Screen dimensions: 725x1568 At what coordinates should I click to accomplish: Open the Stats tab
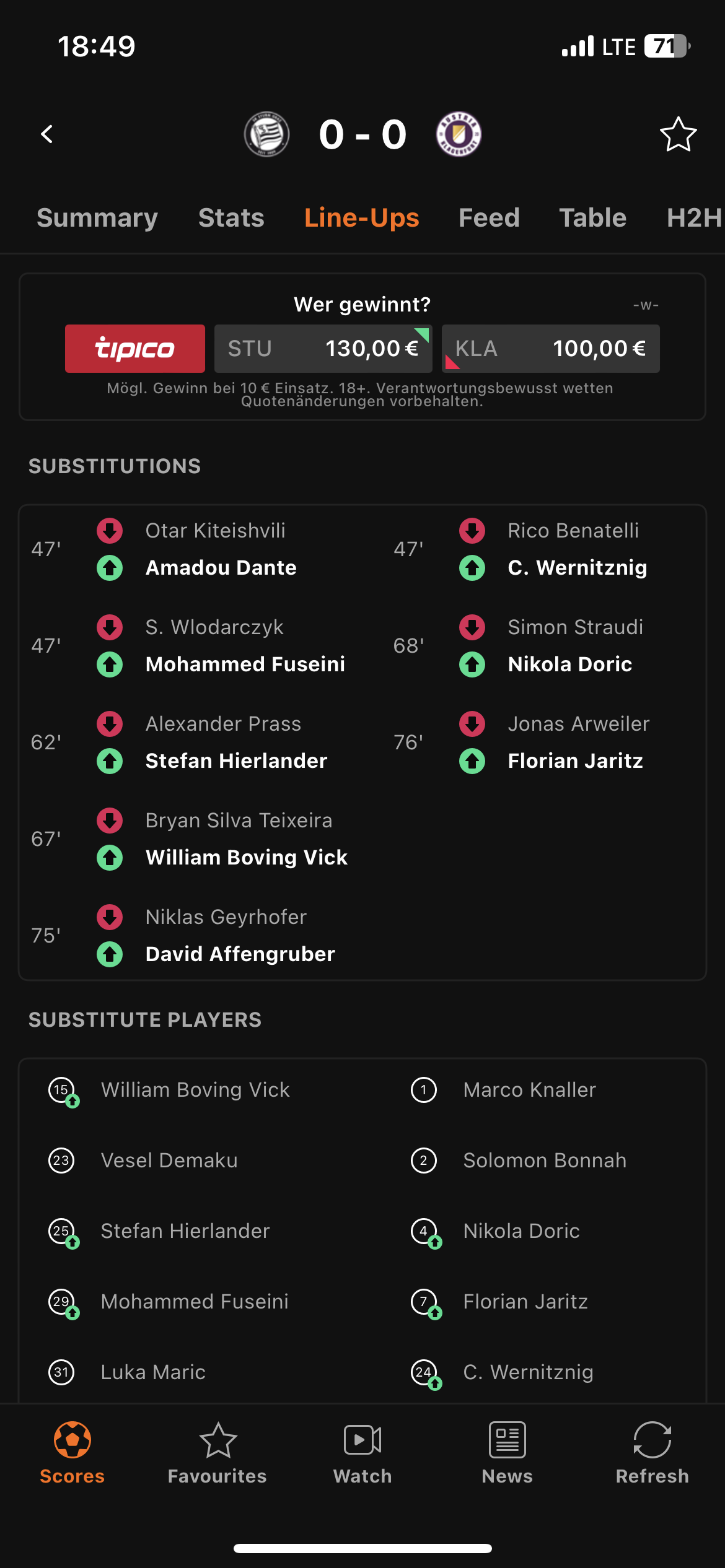[231, 218]
